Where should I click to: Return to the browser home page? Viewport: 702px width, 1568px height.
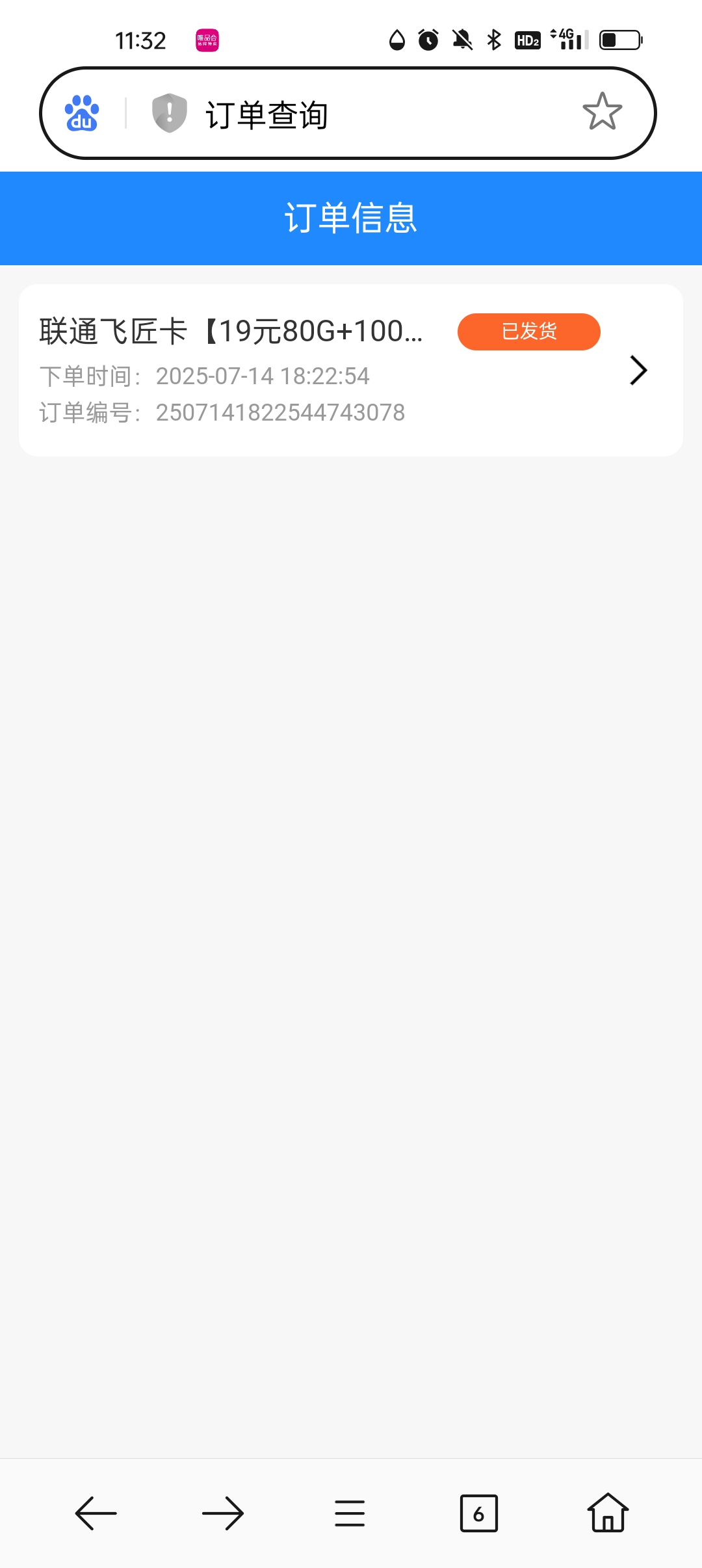coord(607,1513)
